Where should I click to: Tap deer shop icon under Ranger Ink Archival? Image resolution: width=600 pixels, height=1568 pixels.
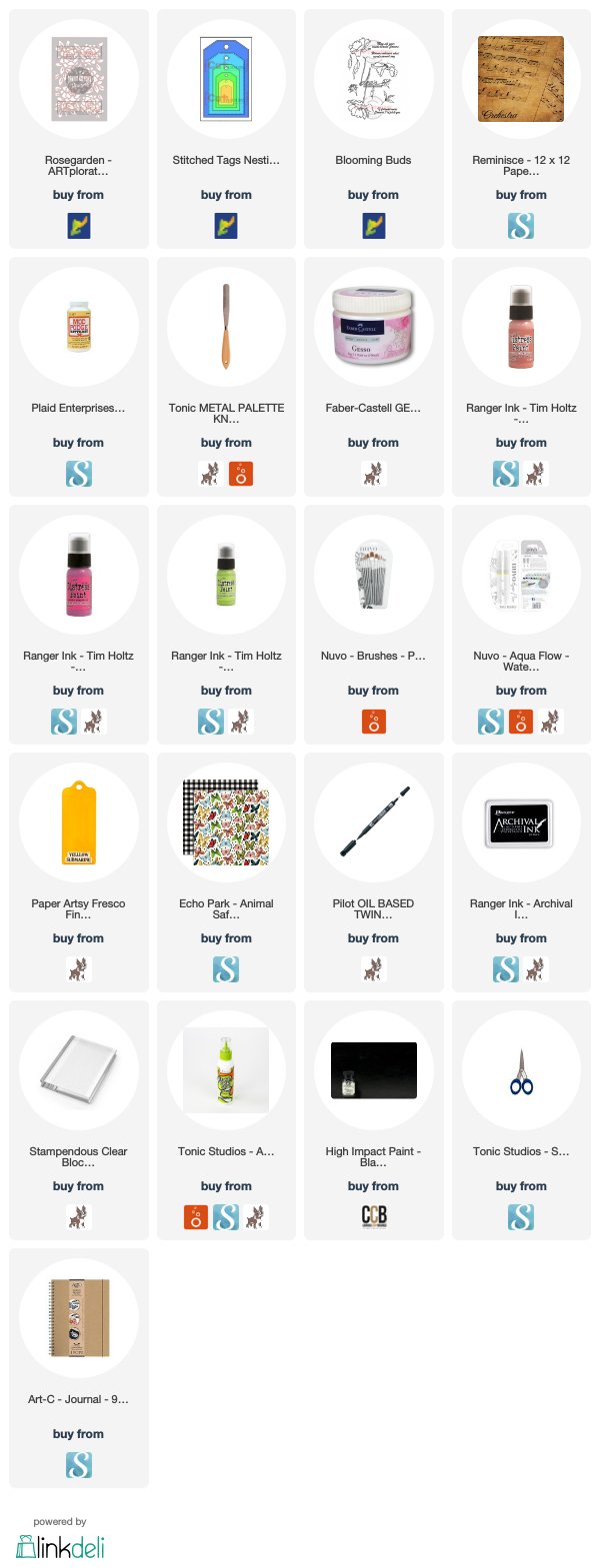point(536,969)
